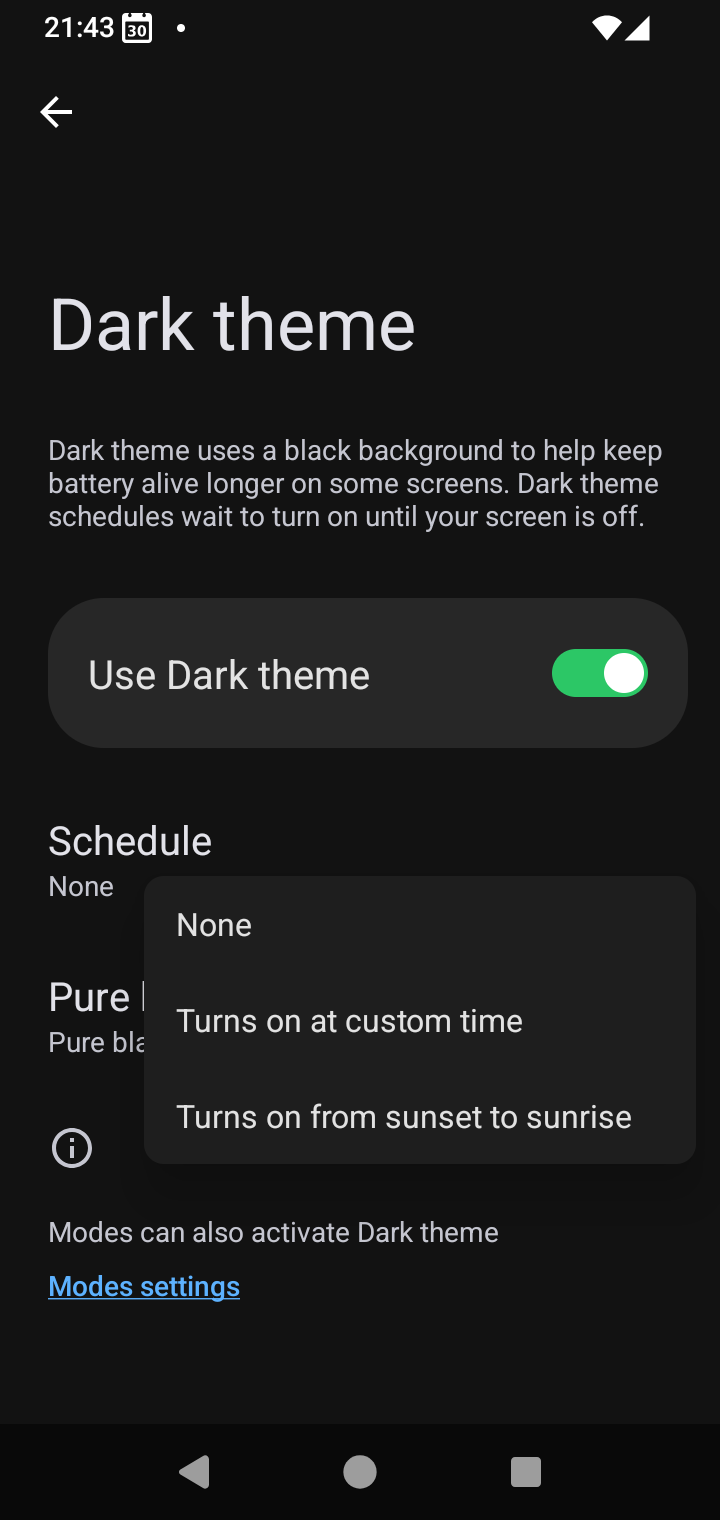The height and width of the screenshot is (1520, 720).
Task: Select None in the schedule dropdown
Action: pyautogui.click(x=419, y=925)
